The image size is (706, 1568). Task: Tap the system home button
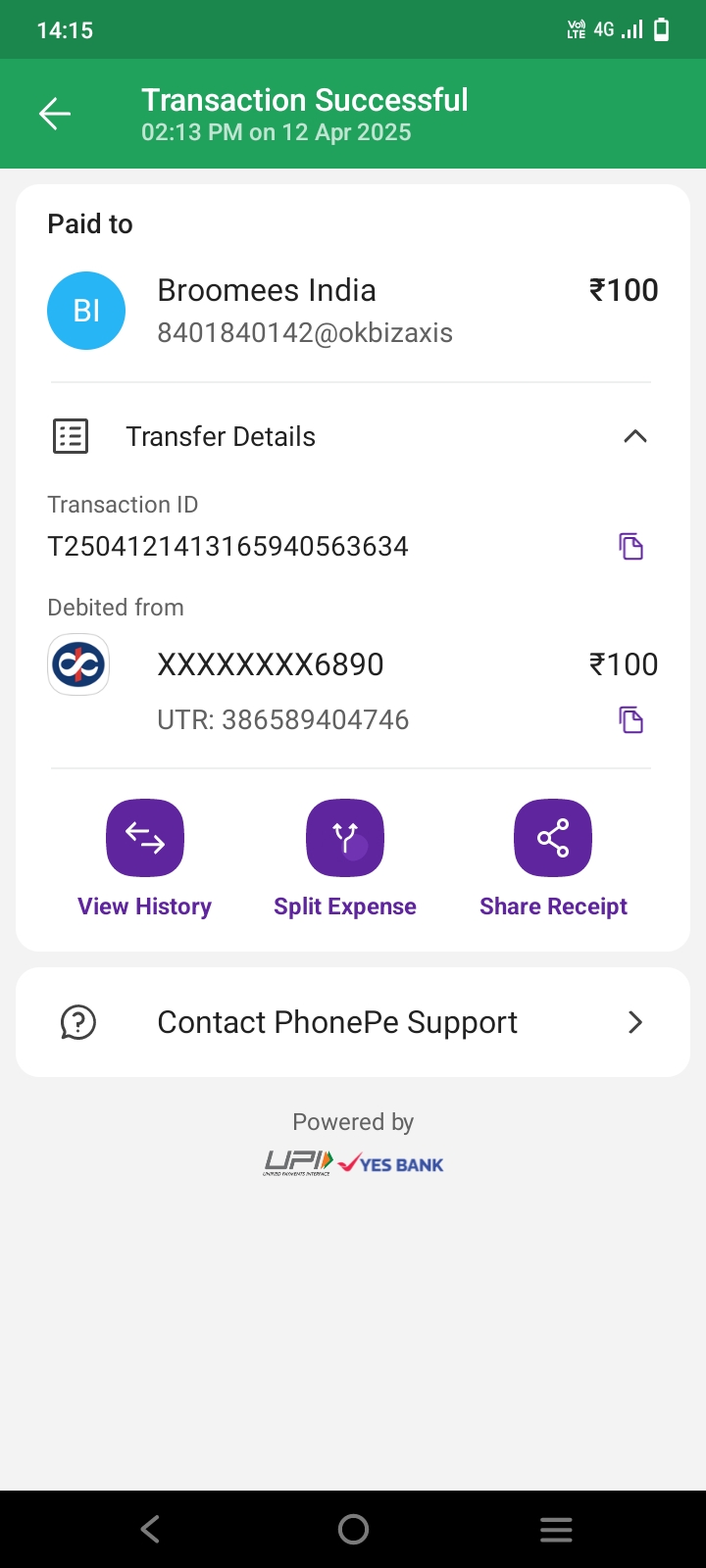[353, 1529]
